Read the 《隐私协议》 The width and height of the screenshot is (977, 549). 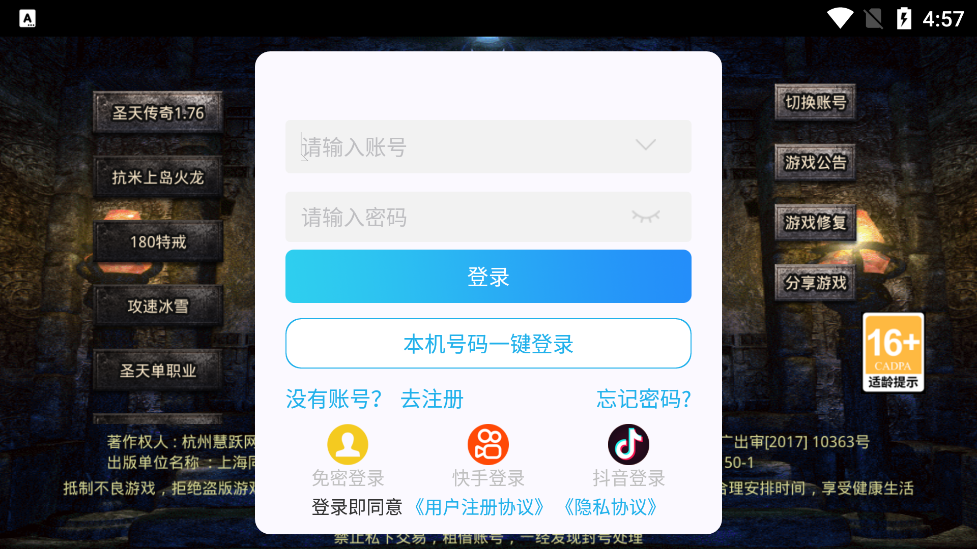click(610, 507)
